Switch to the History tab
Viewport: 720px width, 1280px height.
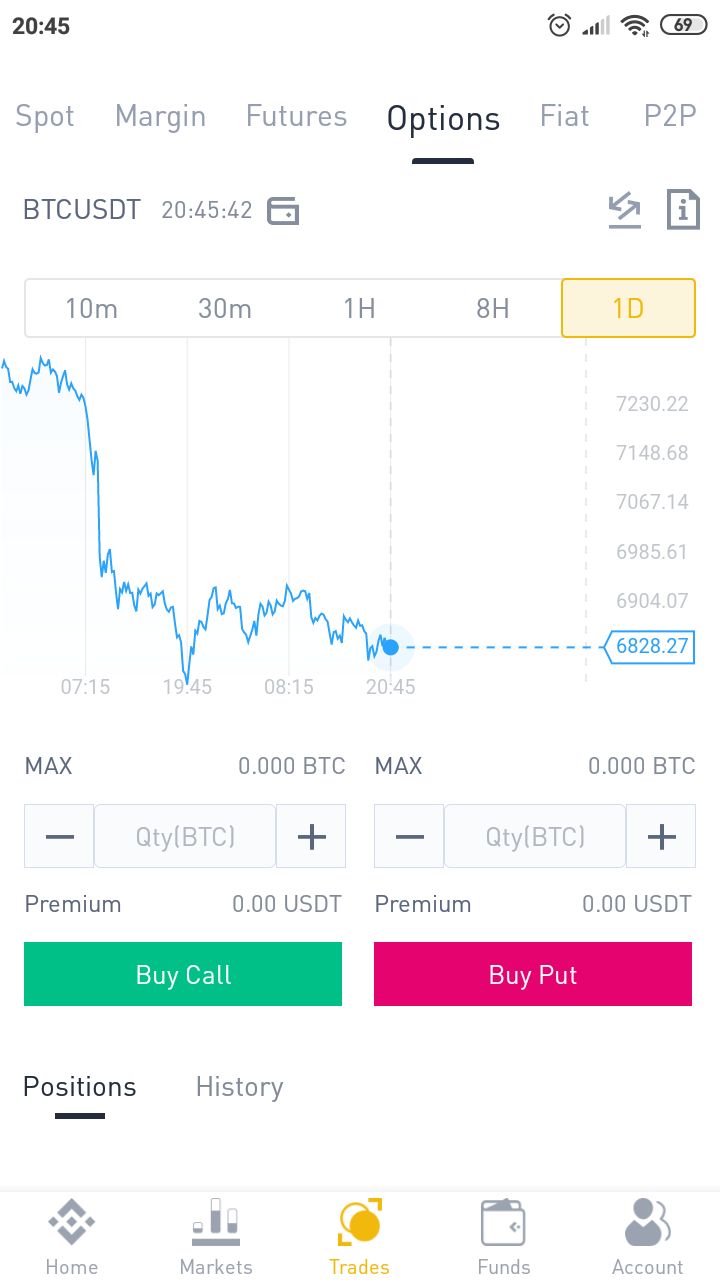239,1087
